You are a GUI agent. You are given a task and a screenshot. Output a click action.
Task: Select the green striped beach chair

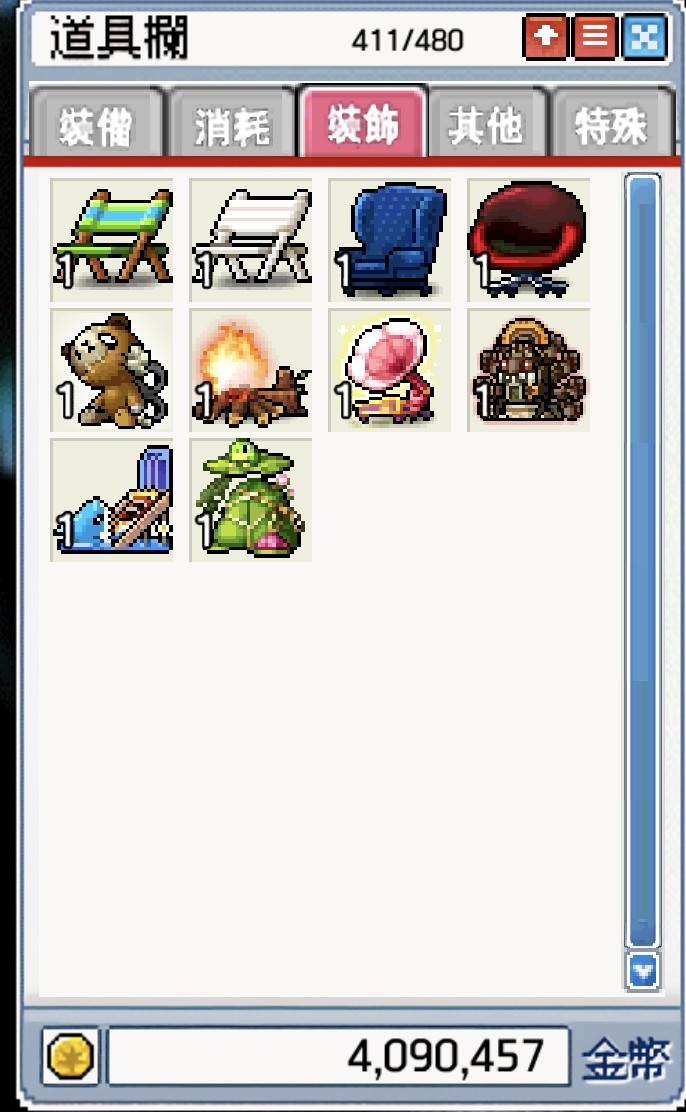point(112,240)
